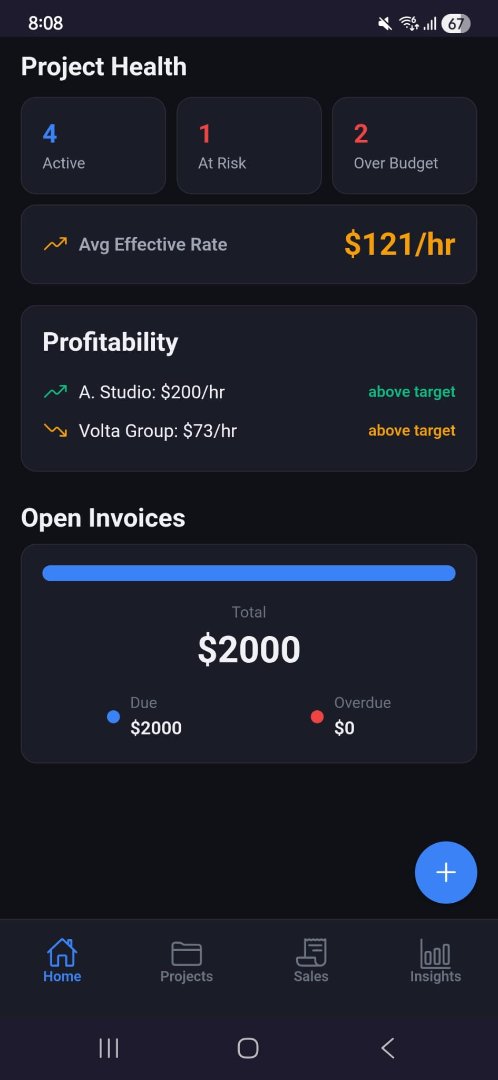Open the Volta Group profitability row

(249, 430)
